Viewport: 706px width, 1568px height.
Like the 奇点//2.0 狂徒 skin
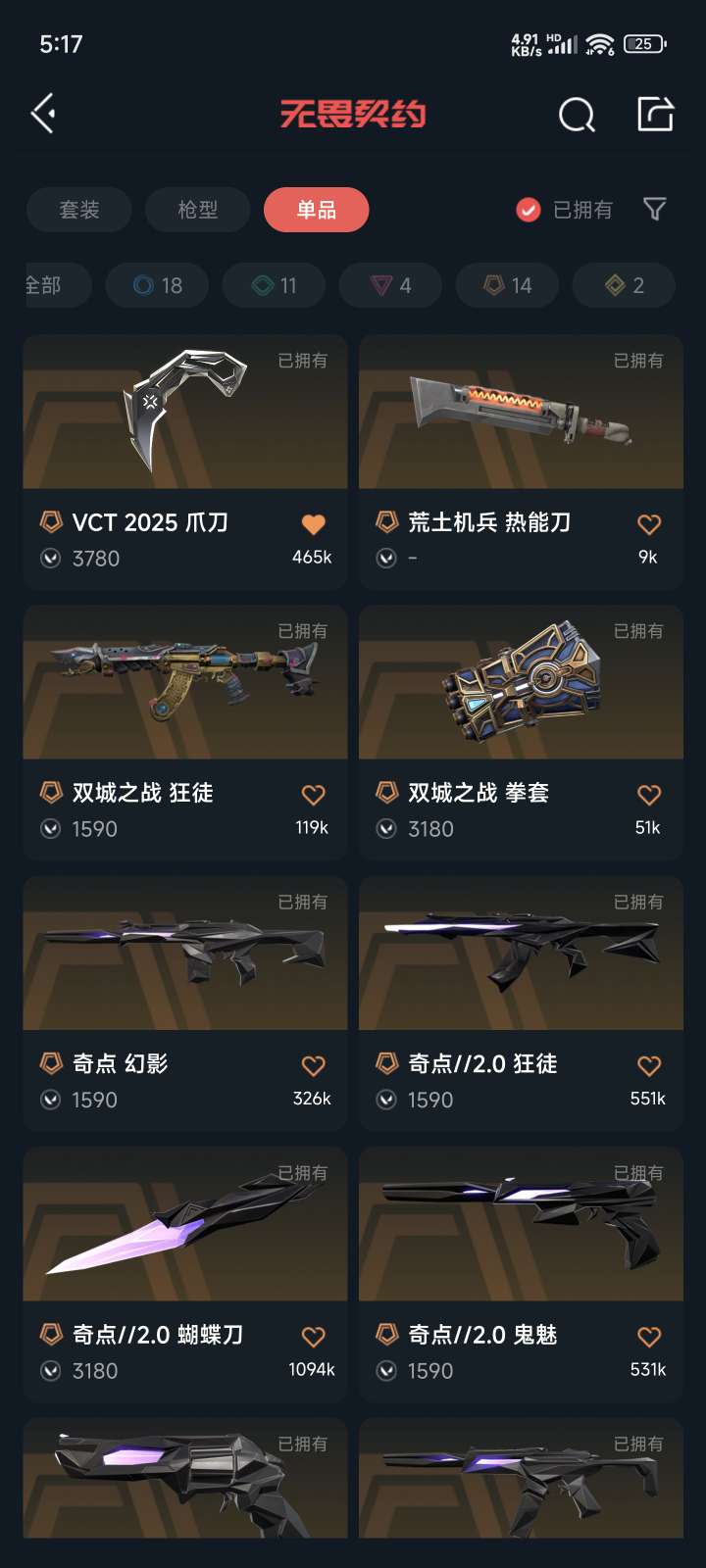click(x=649, y=1065)
